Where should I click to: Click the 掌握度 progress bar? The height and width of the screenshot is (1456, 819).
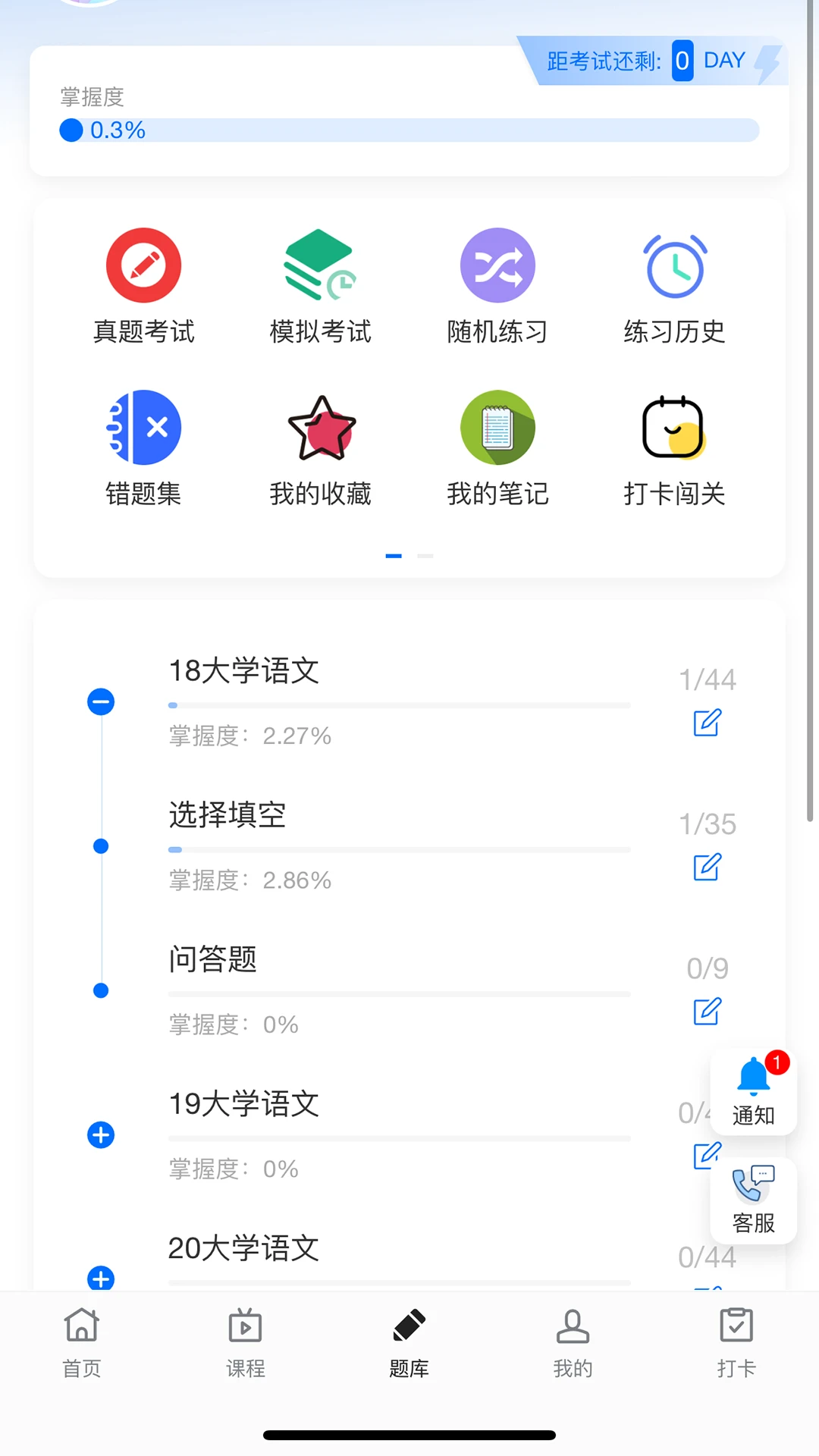click(409, 130)
